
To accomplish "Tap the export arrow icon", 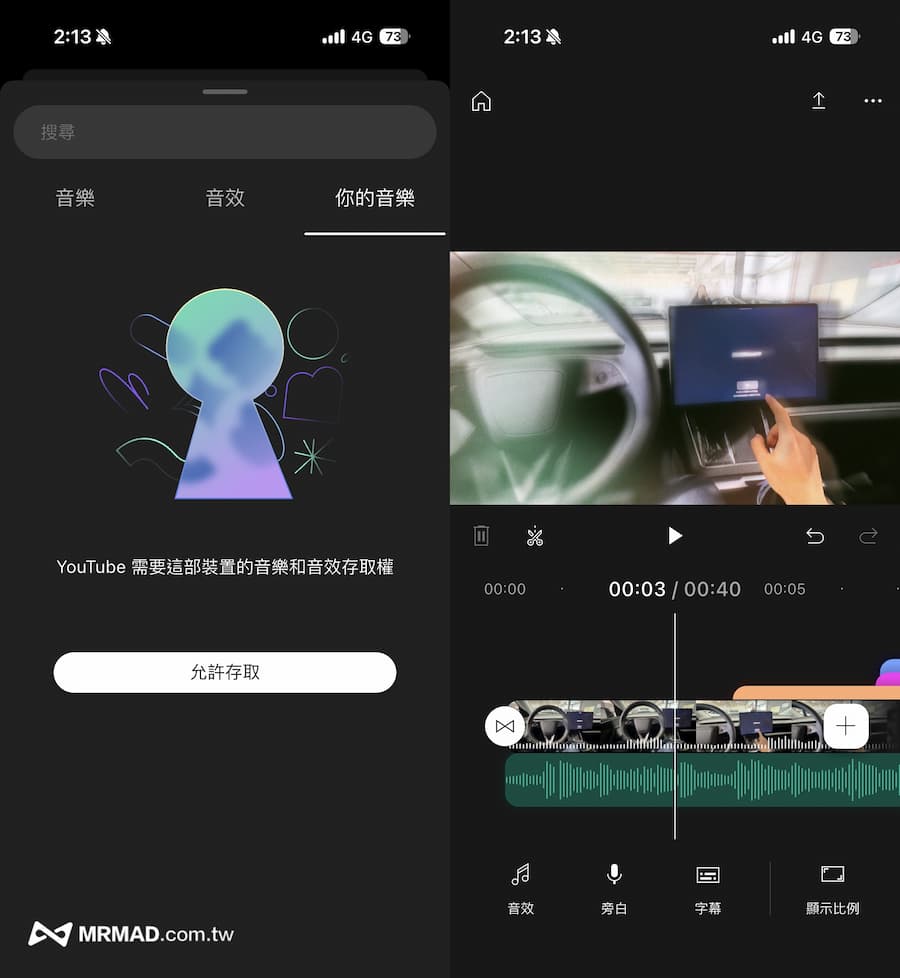I will point(818,100).
